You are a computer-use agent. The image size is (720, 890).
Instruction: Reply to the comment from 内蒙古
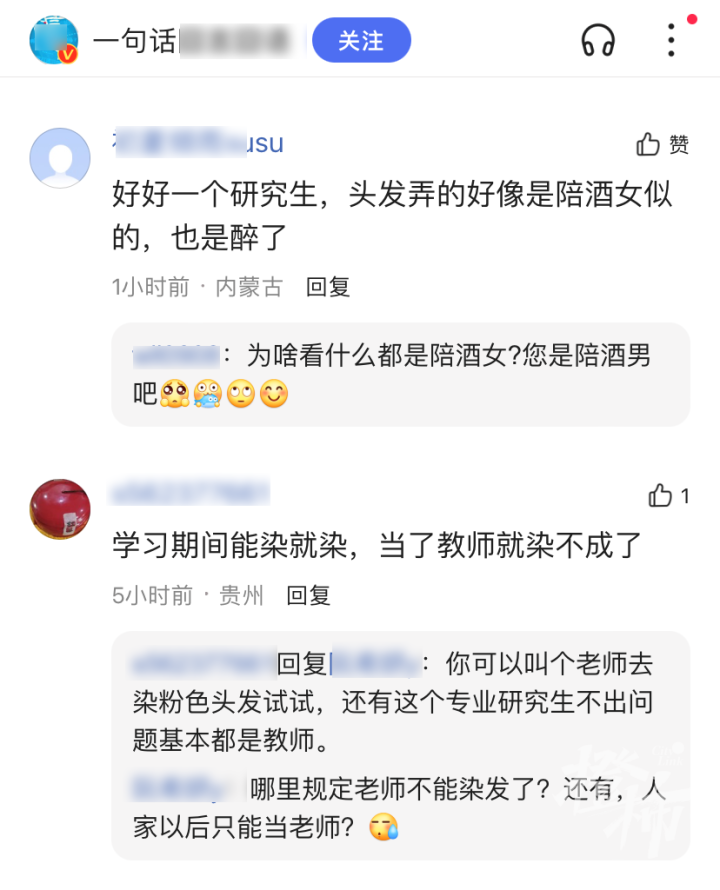[x=328, y=287]
